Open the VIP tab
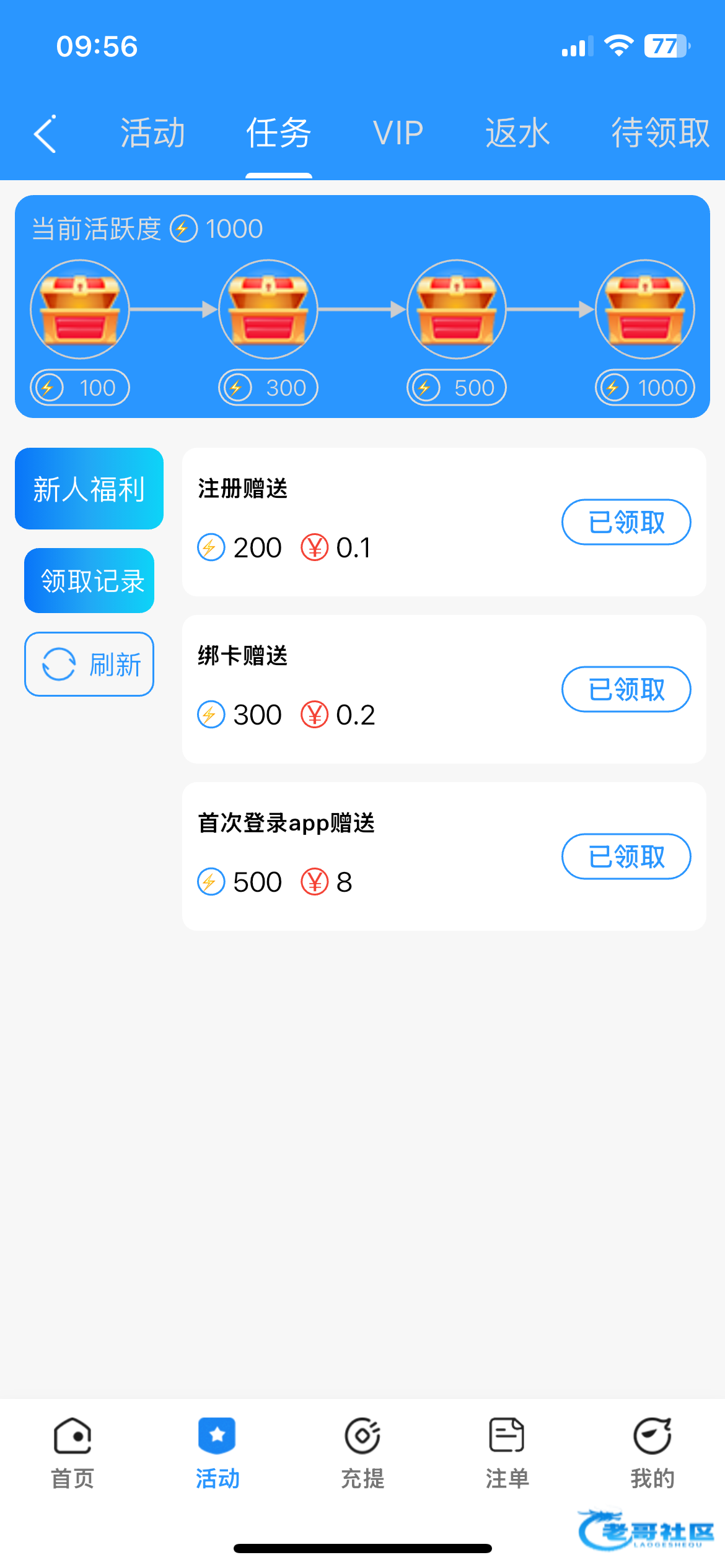The image size is (725, 1568). click(x=398, y=133)
